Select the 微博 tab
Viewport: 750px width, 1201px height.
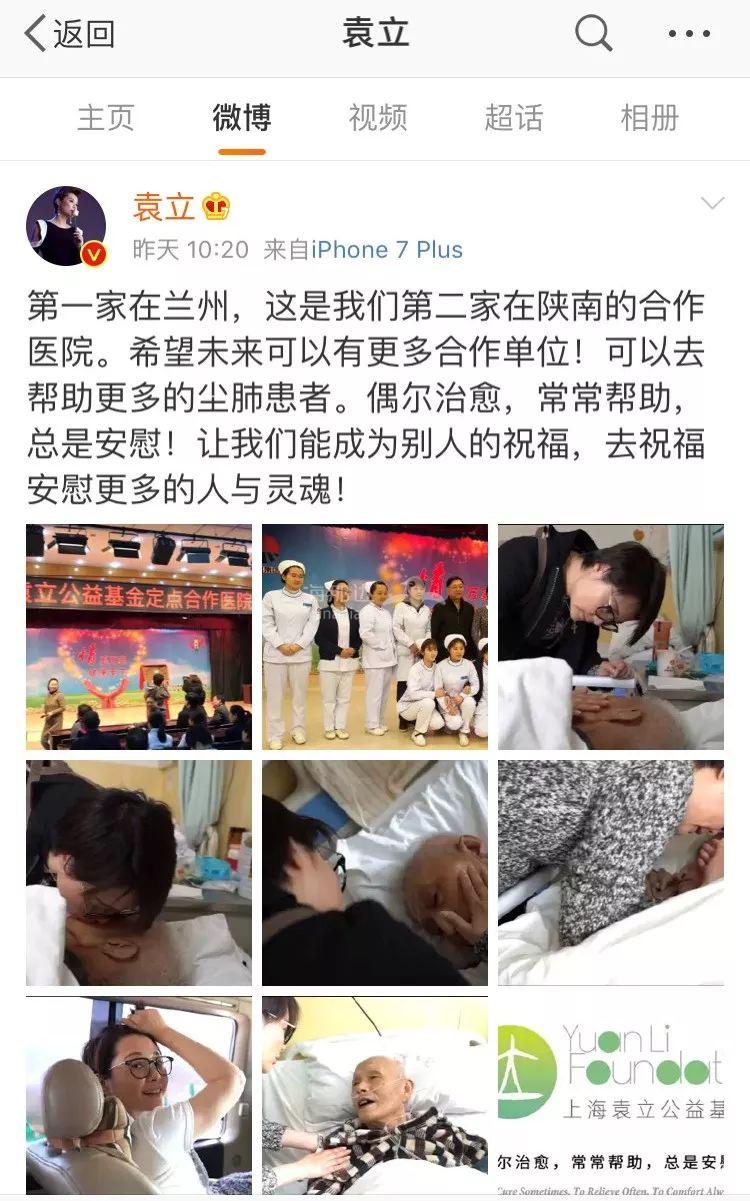point(241,118)
